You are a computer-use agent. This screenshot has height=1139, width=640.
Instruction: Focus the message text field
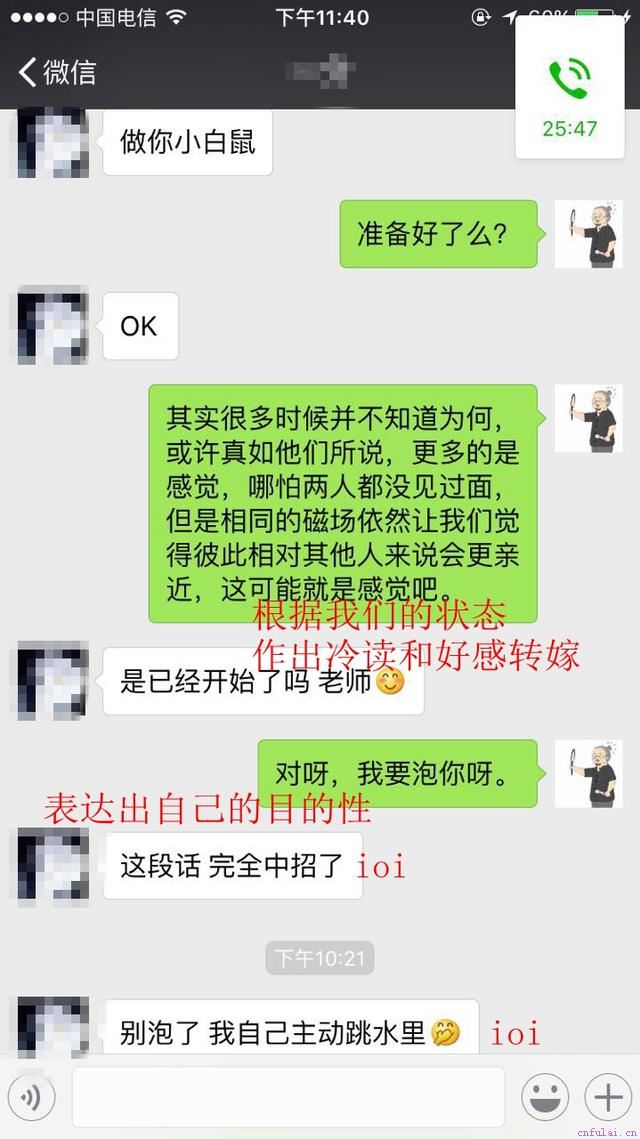tap(288, 1097)
